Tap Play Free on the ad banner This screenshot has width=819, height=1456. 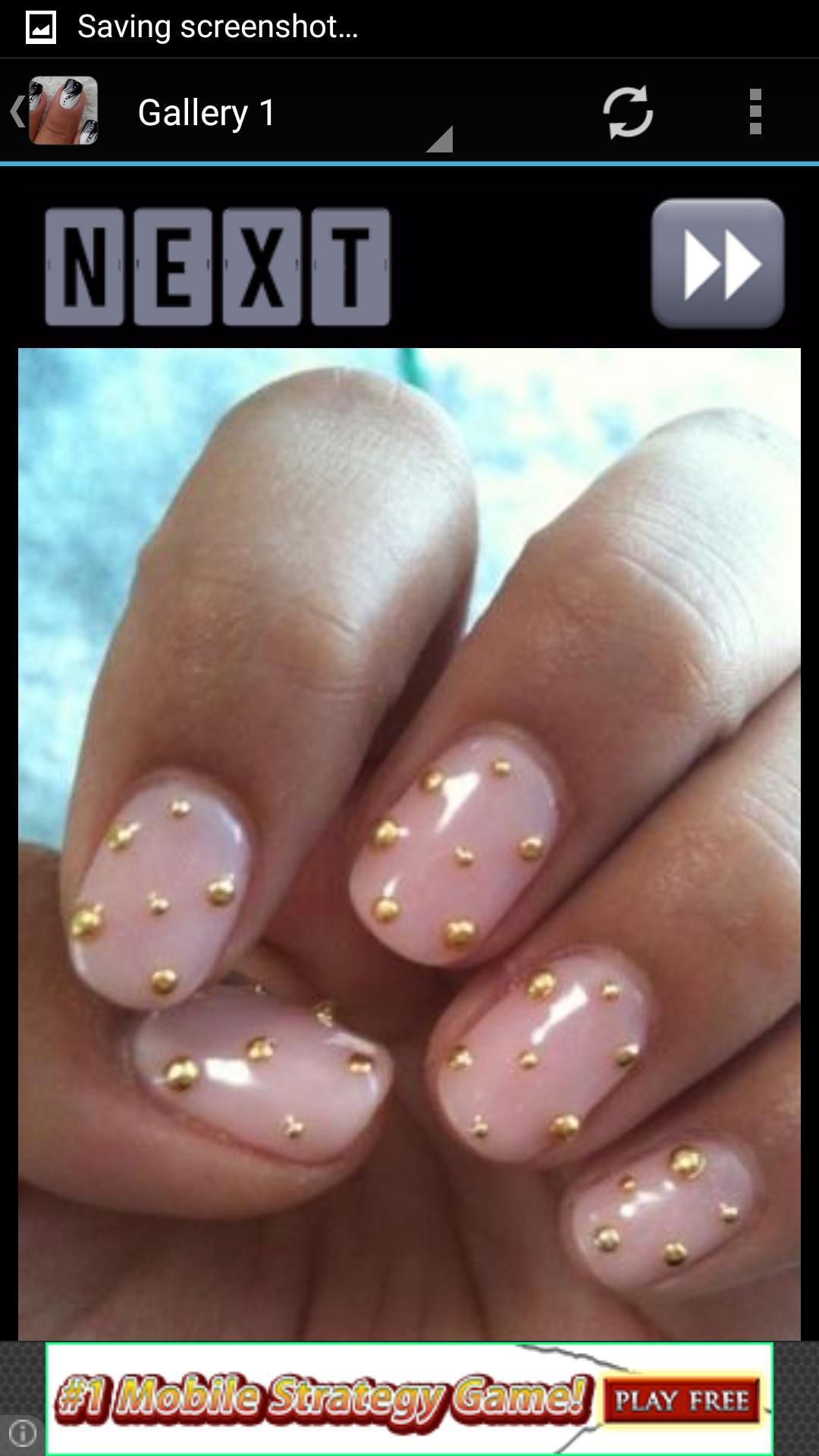coord(682,1401)
